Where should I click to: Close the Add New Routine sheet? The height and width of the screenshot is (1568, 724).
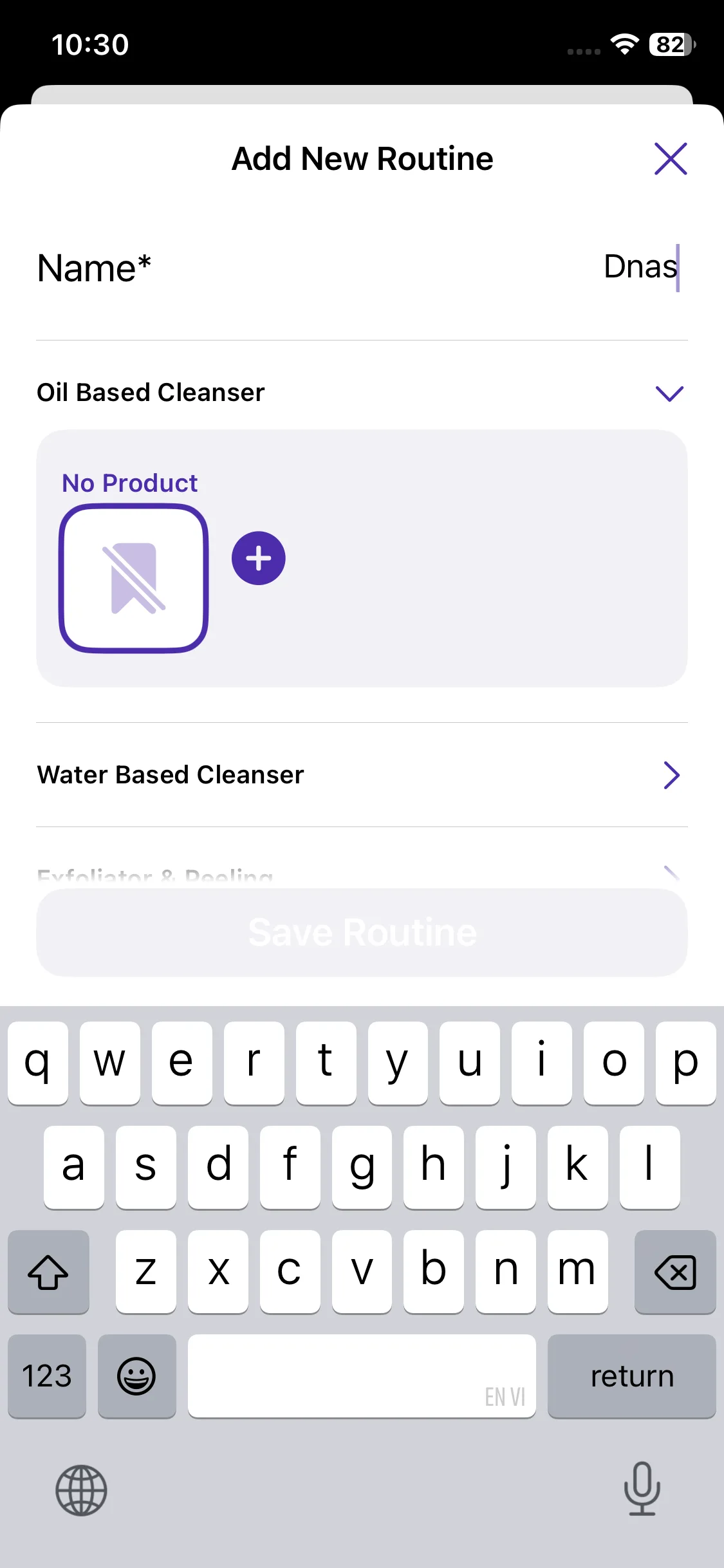pyautogui.click(x=670, y=159)
